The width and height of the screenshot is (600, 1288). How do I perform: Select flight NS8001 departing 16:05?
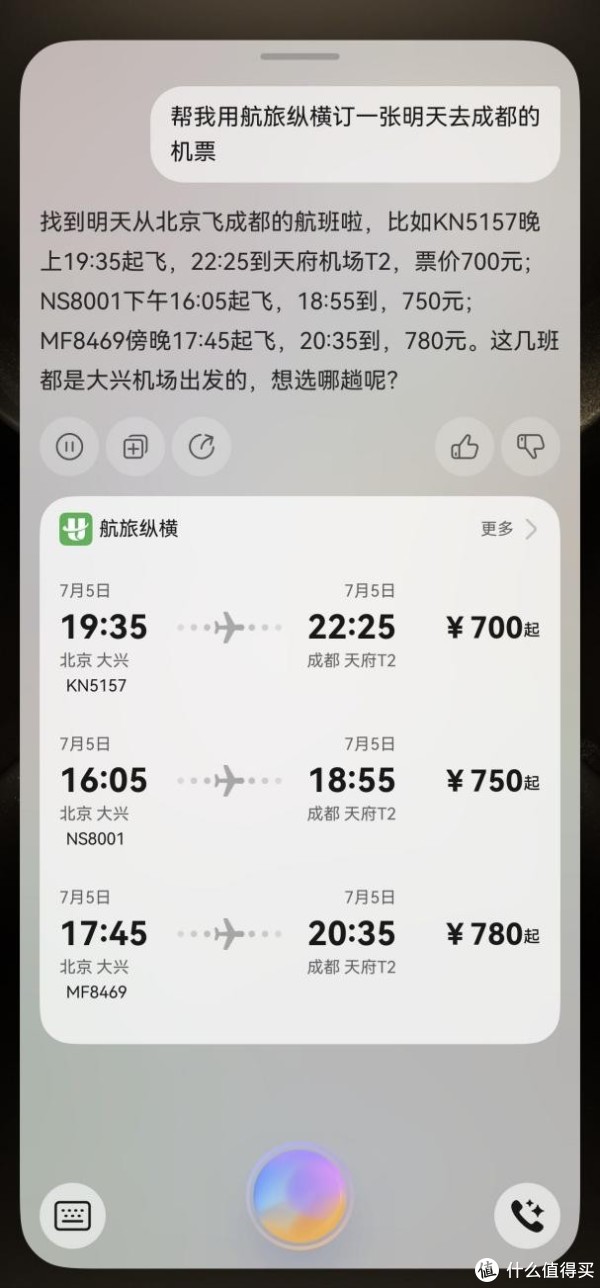(300, 791)
